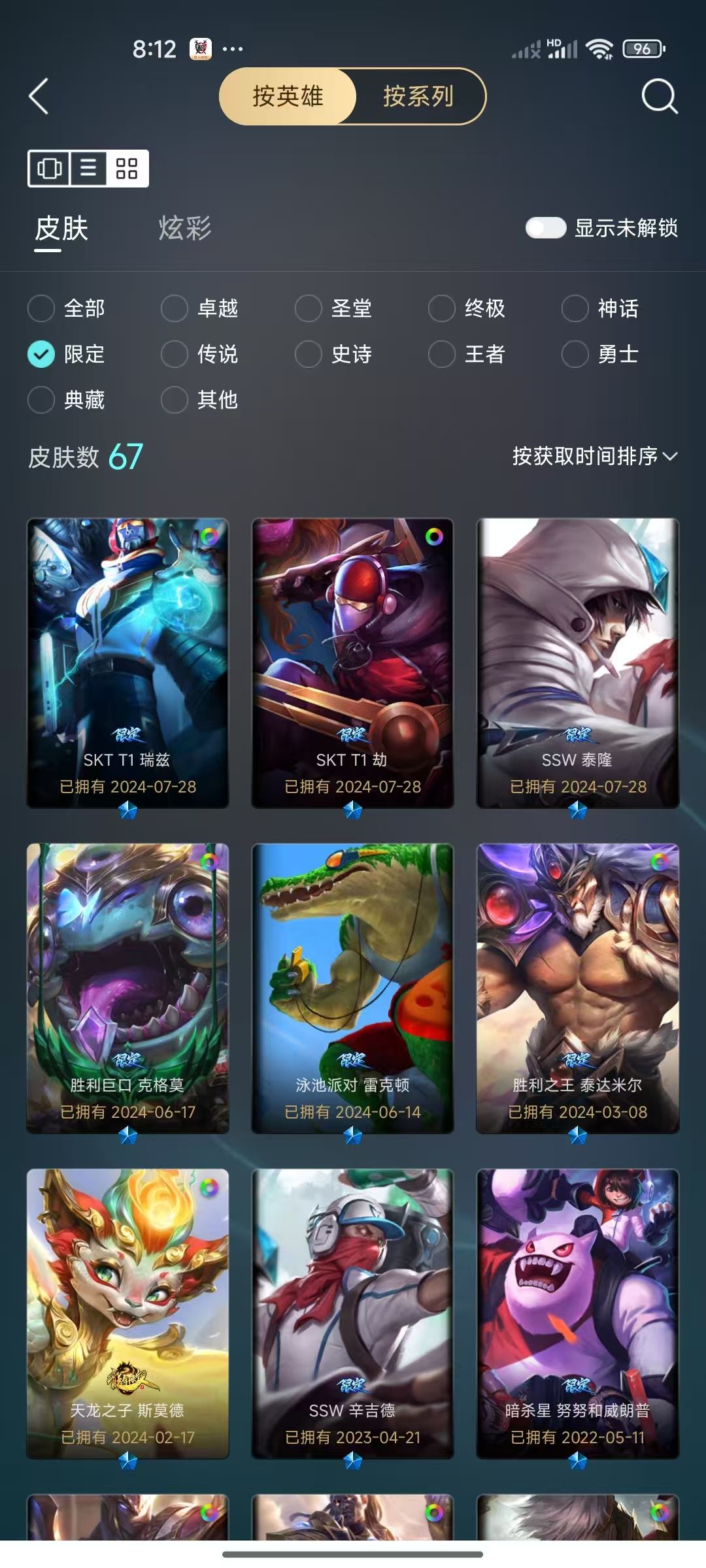
Task: Go back using the top-left arrow
Action: pyautogui.click(x=39, y=97)
